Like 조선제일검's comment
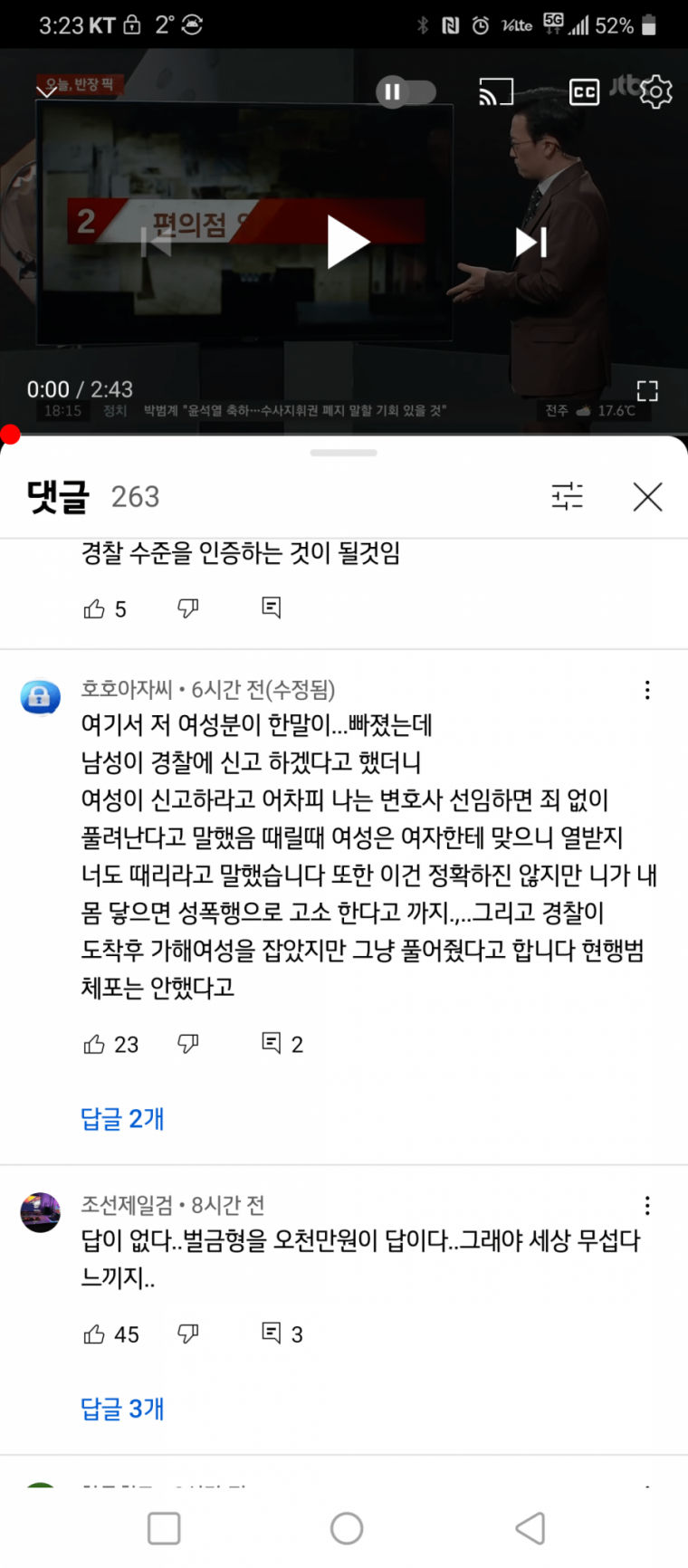This screenshot has height=1568, width=688. pyautogui.click(x=94, y=1334)
